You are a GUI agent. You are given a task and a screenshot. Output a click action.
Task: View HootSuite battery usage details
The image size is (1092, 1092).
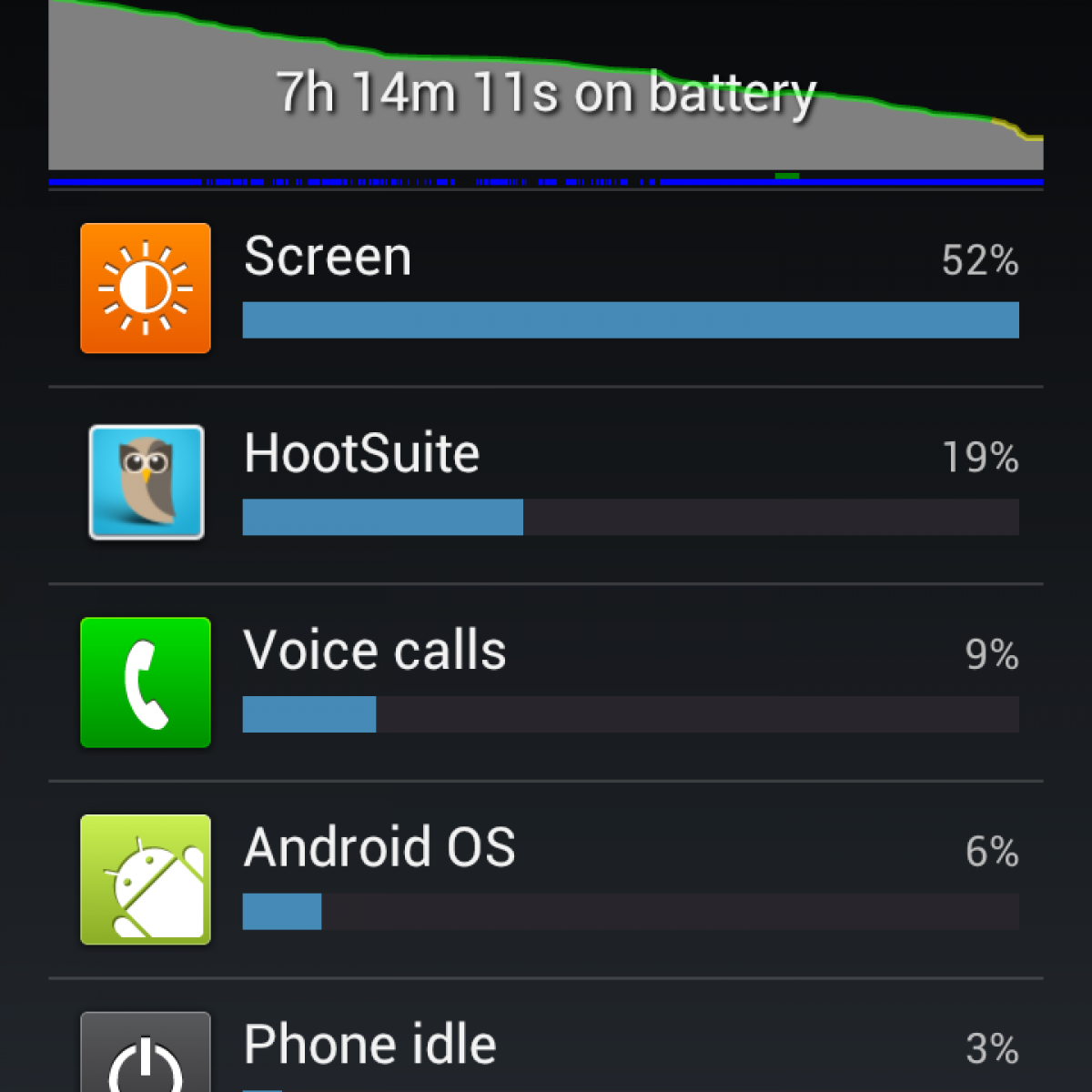546,484
